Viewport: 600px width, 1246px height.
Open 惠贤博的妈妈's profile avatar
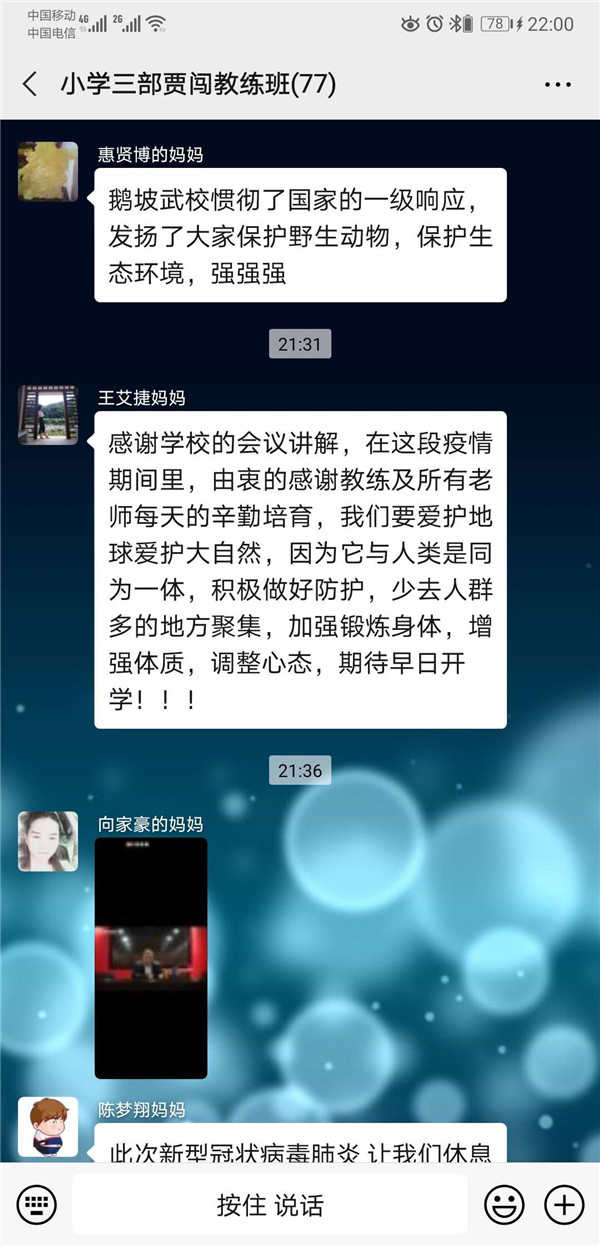(48, 172)
